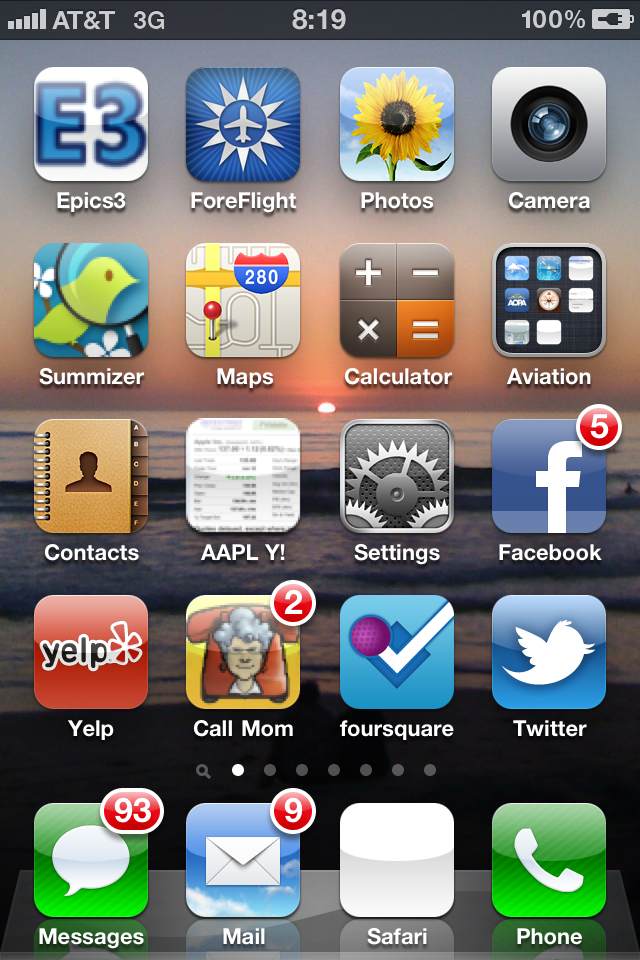Open Settings
The width and height of the screenshot is (640, 960).
(x=397, y=476)
